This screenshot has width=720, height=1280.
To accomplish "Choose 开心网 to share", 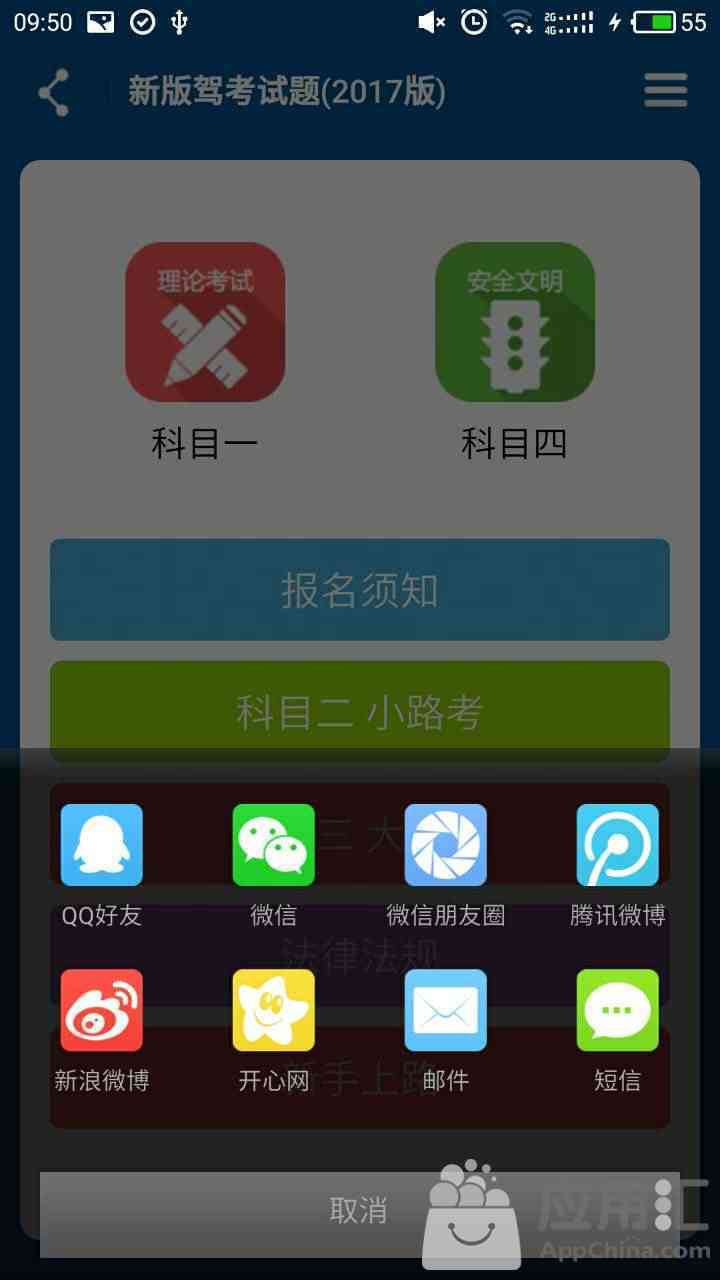I will click(x=274, y=1010).
